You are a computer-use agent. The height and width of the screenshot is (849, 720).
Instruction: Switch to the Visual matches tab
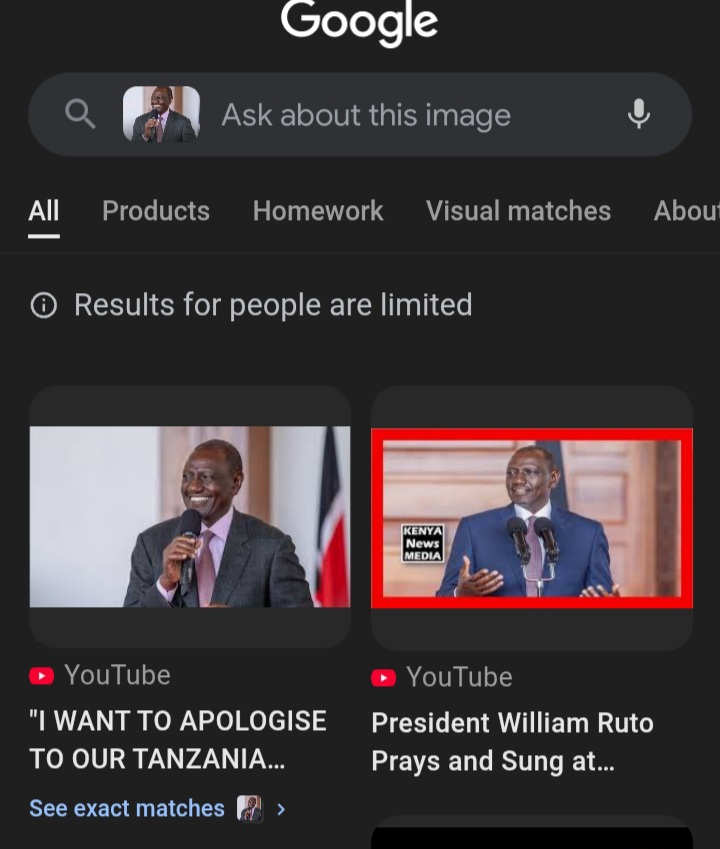[x=518, y=211]
